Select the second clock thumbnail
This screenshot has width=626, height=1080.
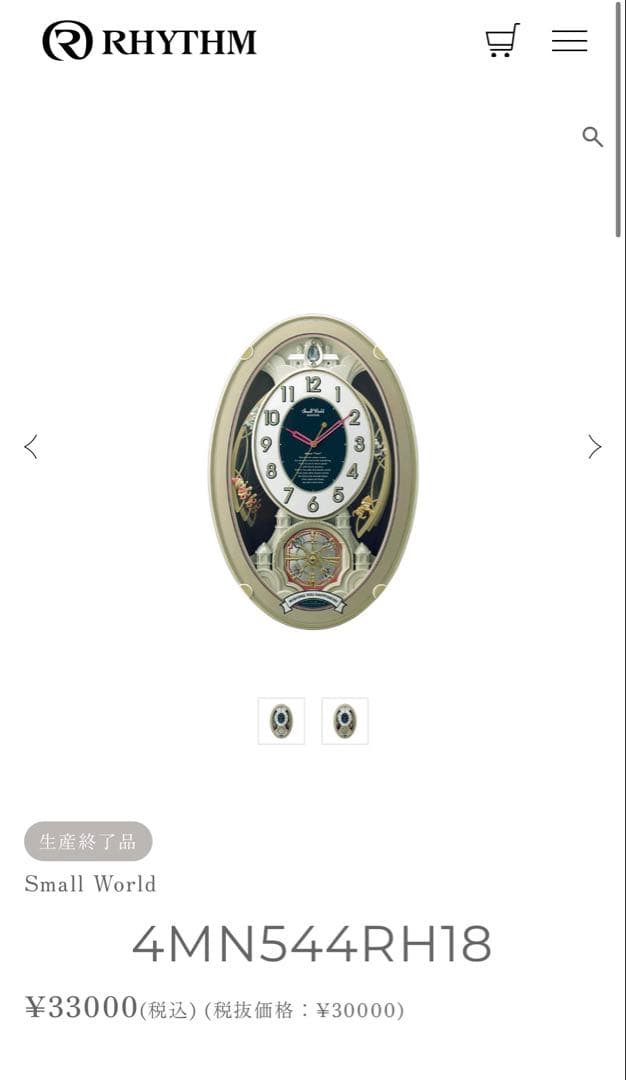pyautogui.click(x=345, y=721)
